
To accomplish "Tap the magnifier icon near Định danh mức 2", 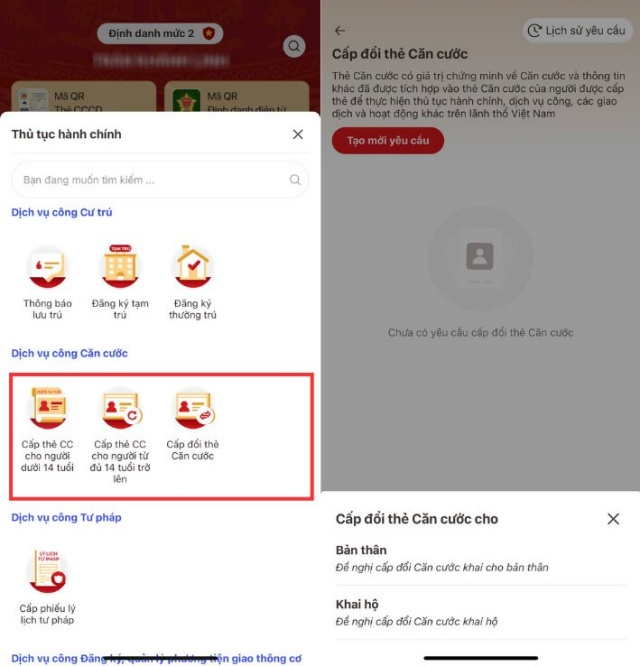I will click(x=294, y=46).
